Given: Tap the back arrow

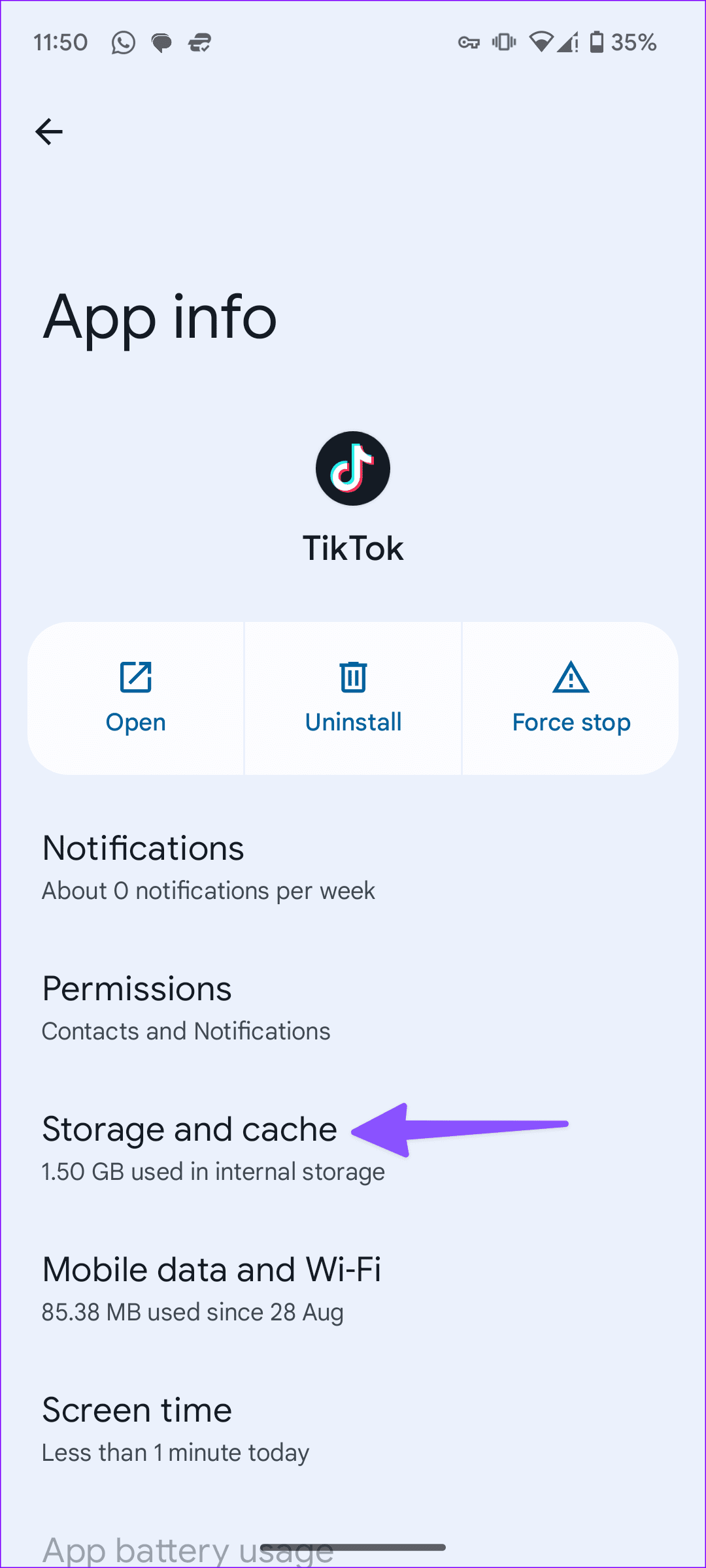Looking at the screenshot, I should [50, 131].
